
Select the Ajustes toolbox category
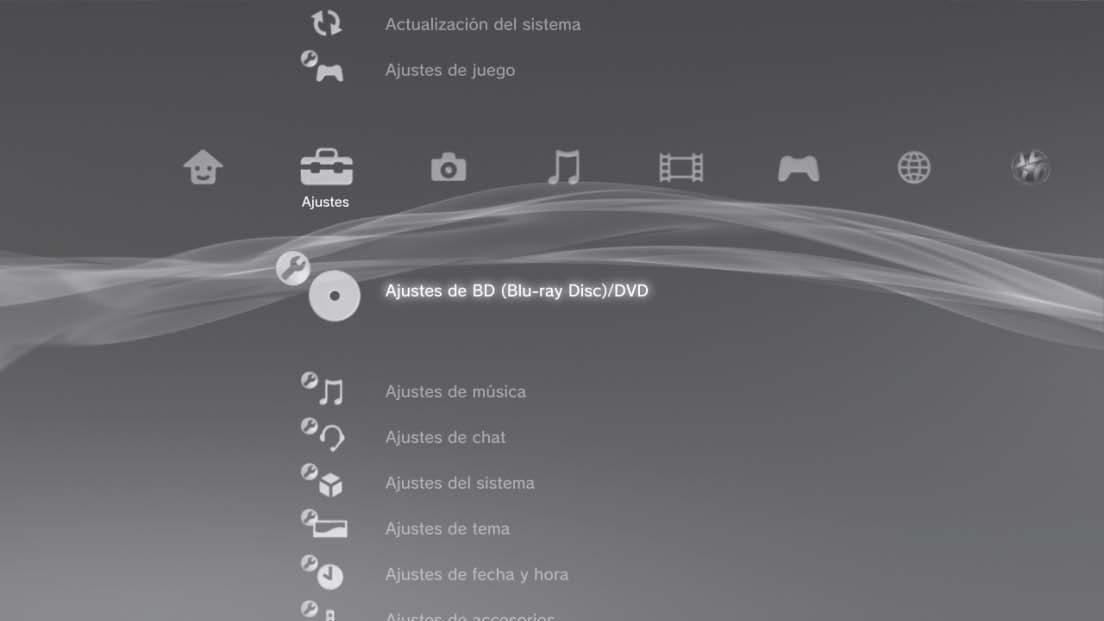pyautogui.click(x=326, y=169)
